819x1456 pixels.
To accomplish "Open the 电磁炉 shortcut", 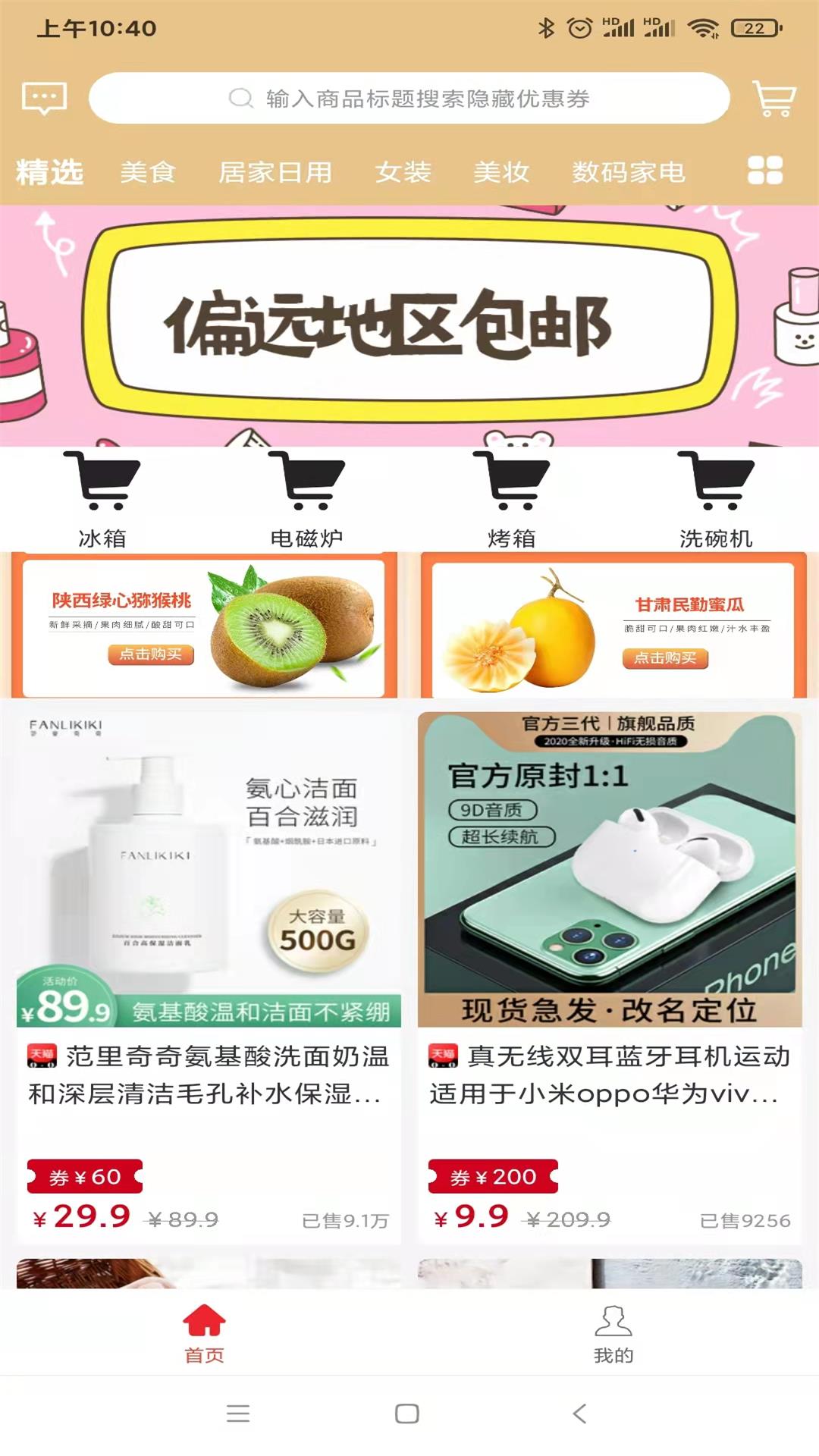I will (306, 498).
